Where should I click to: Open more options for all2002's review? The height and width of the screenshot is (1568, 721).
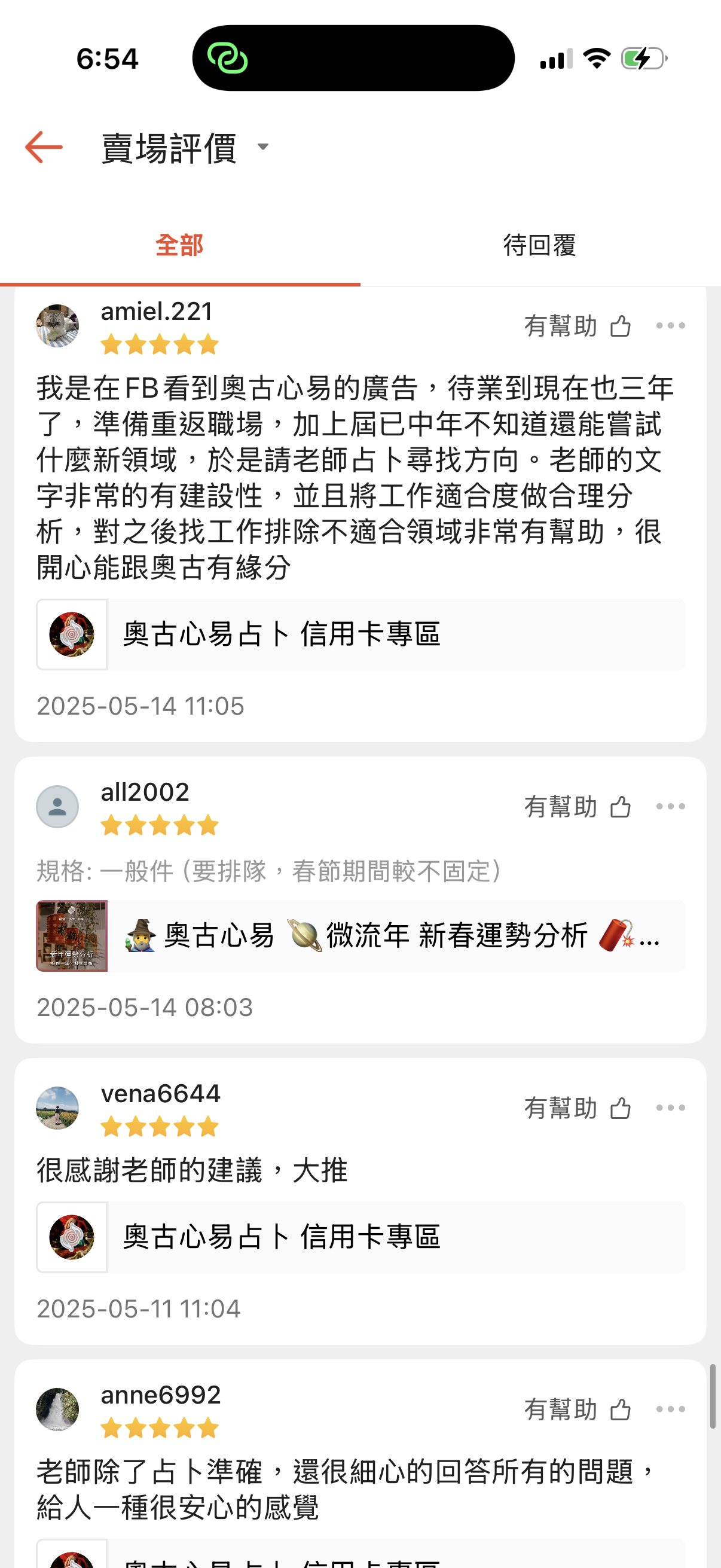(x=671, y=807)
